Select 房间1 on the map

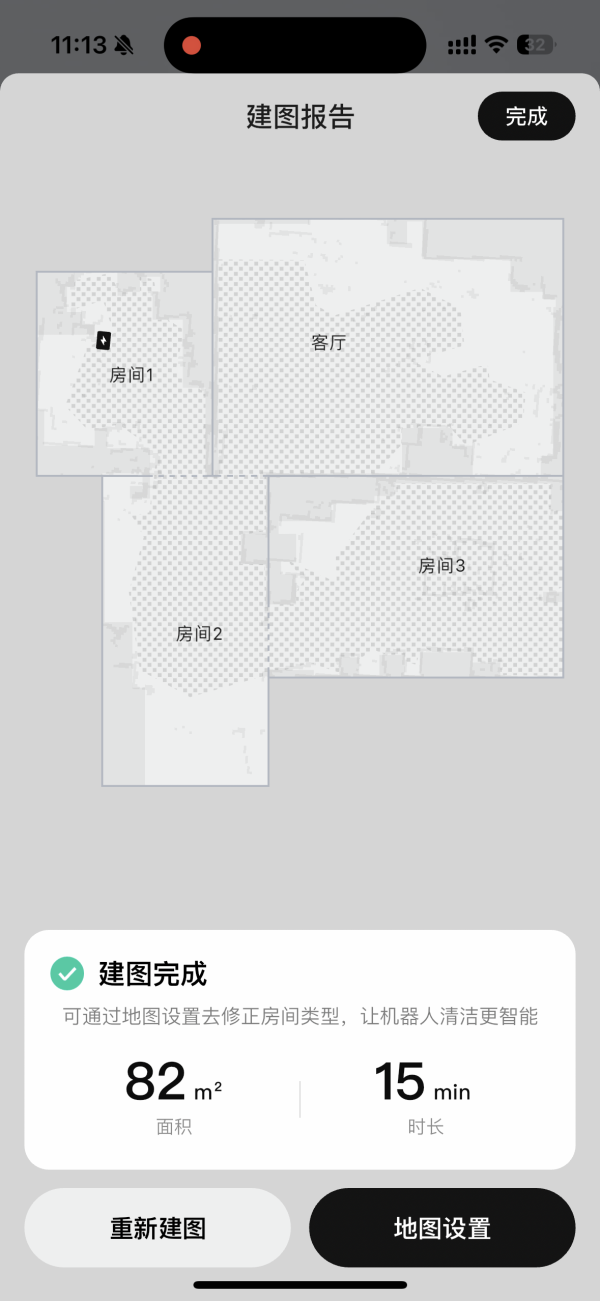[131, 376]
